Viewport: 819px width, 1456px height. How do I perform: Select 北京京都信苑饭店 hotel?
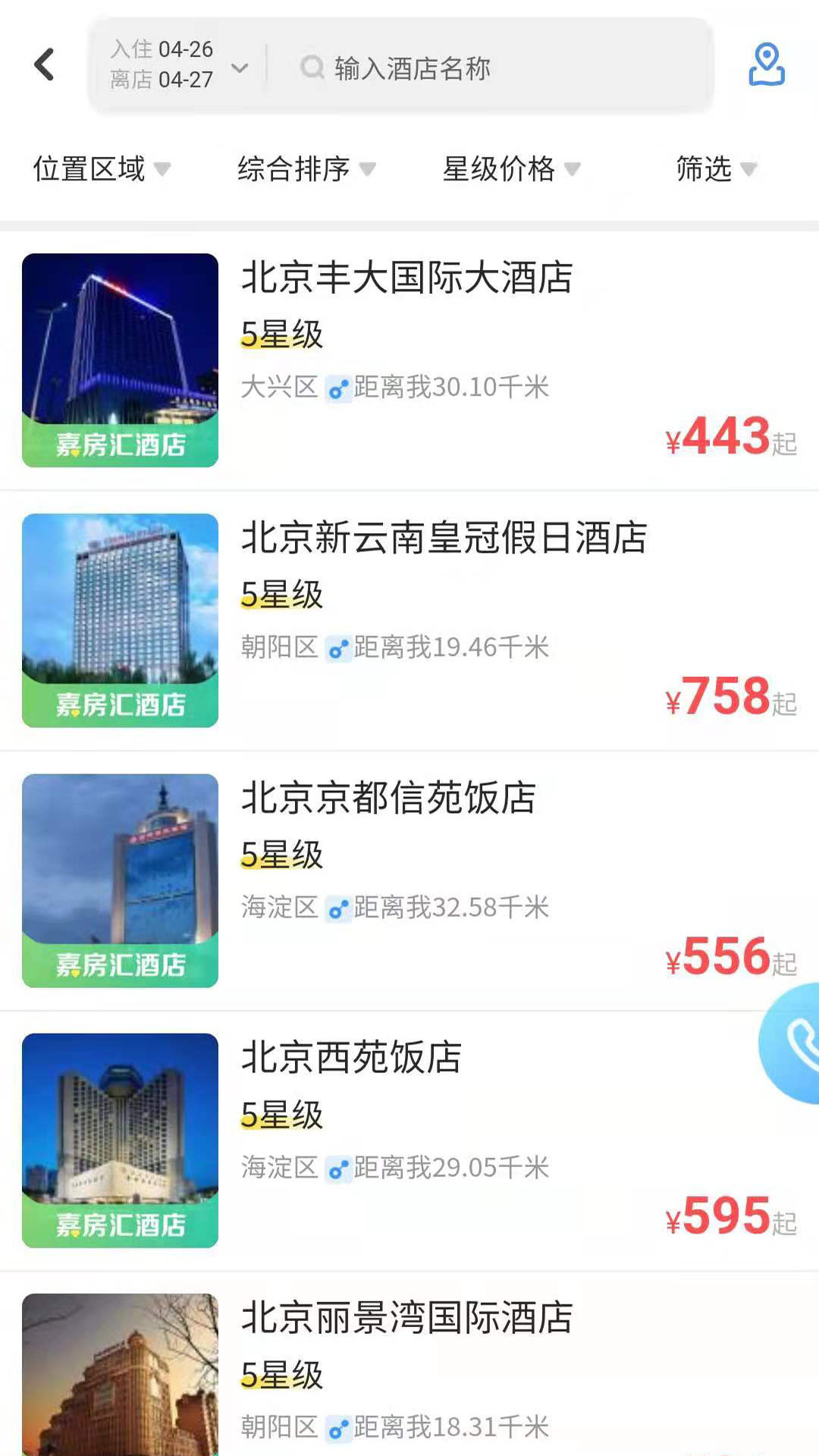tap(388, 799)
